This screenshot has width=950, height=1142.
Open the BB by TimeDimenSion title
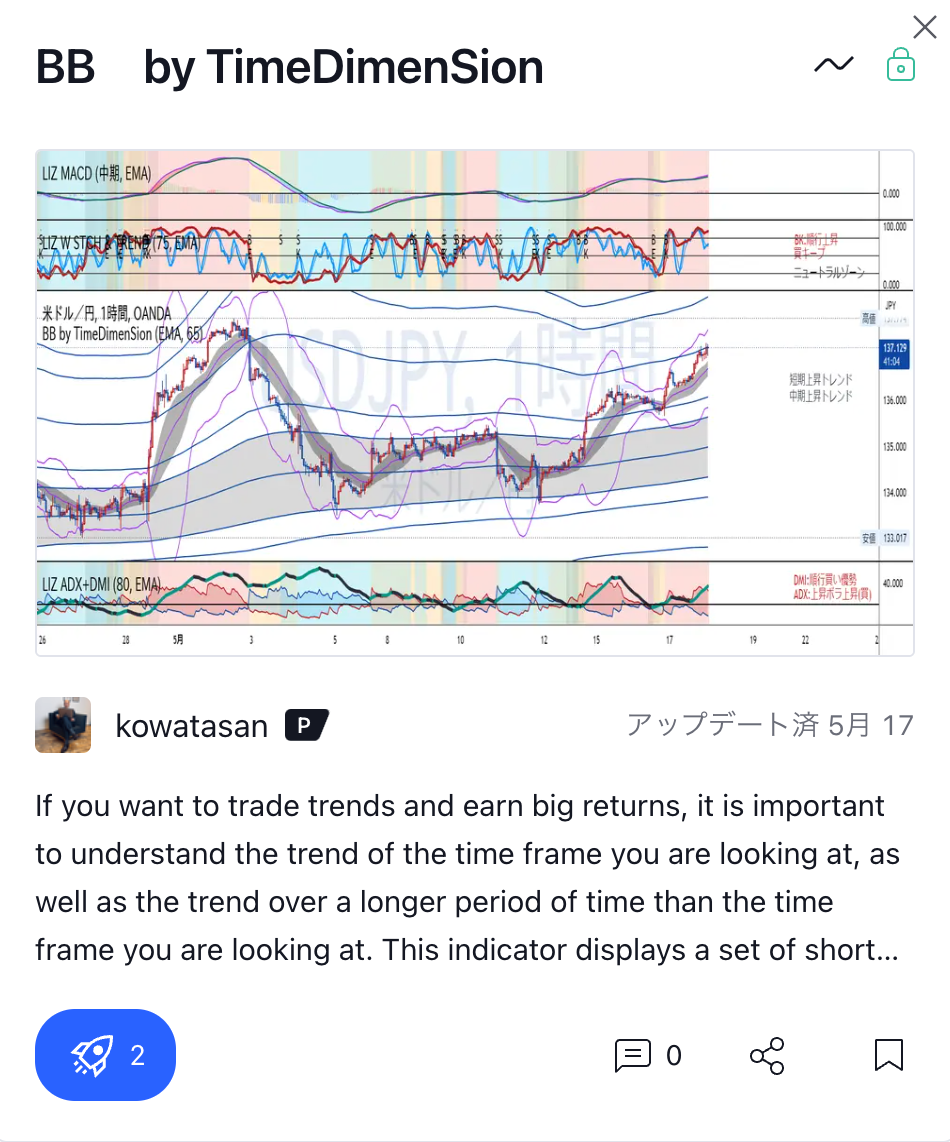[x=289, y=68]
